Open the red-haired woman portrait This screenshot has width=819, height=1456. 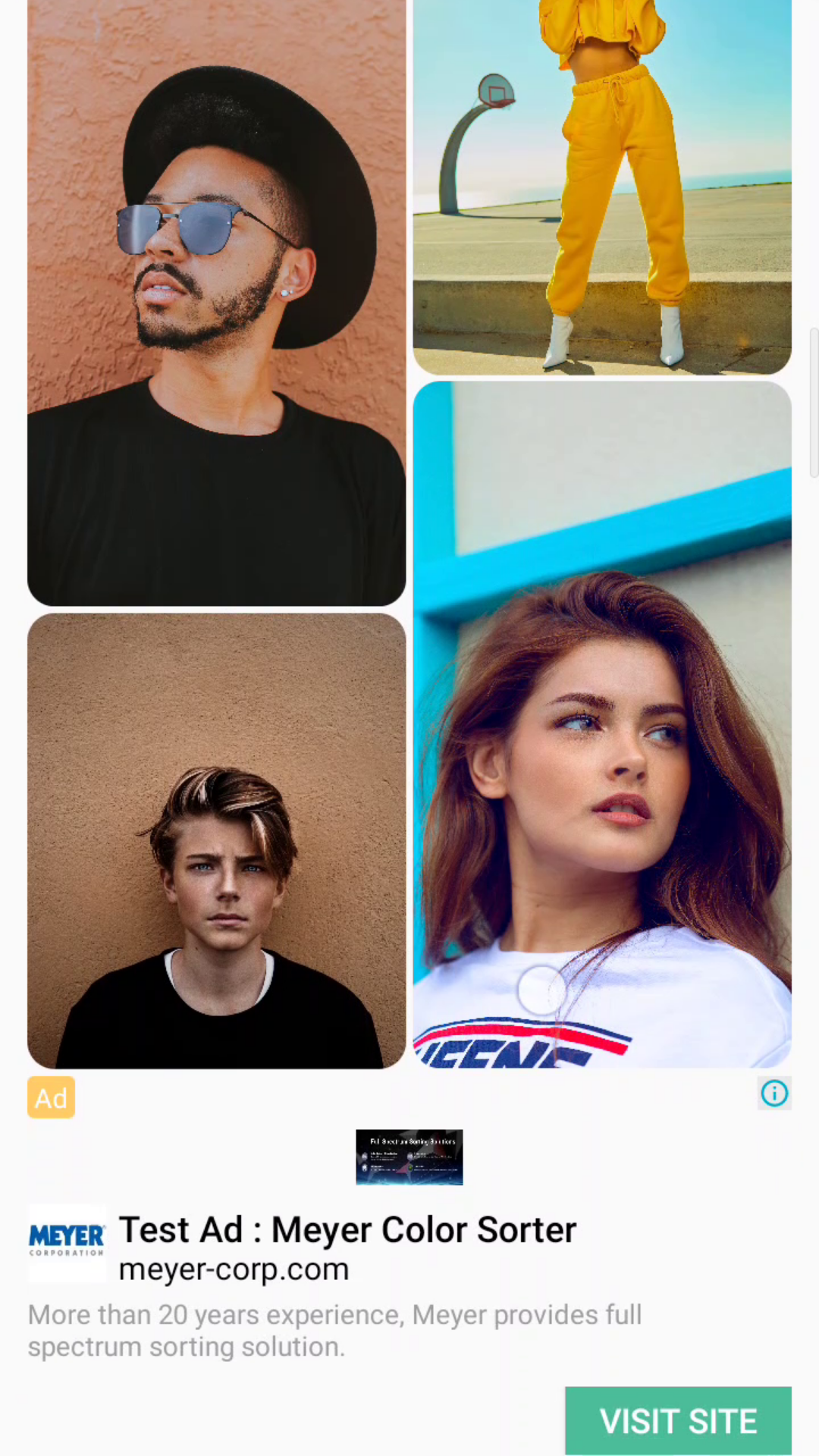tap(602, 724)
